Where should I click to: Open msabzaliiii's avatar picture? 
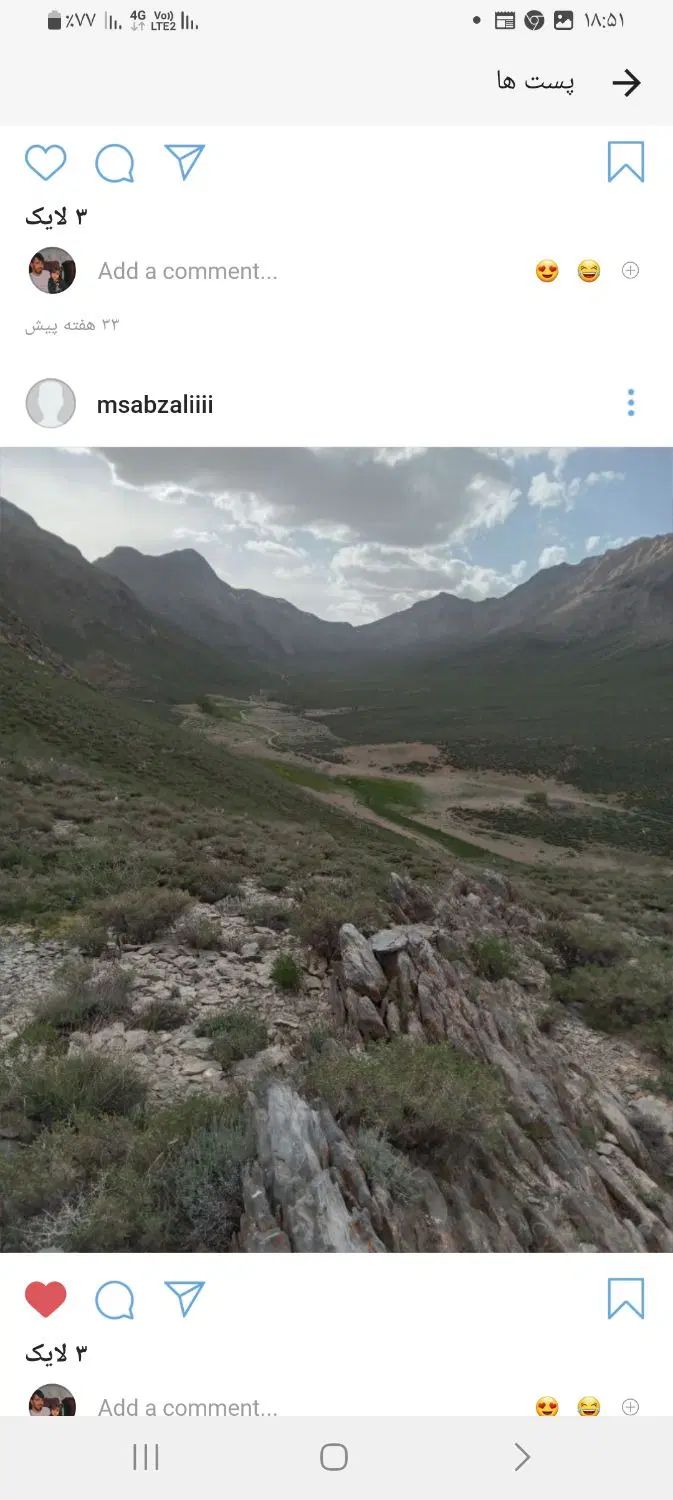click(x=51, y=404)
